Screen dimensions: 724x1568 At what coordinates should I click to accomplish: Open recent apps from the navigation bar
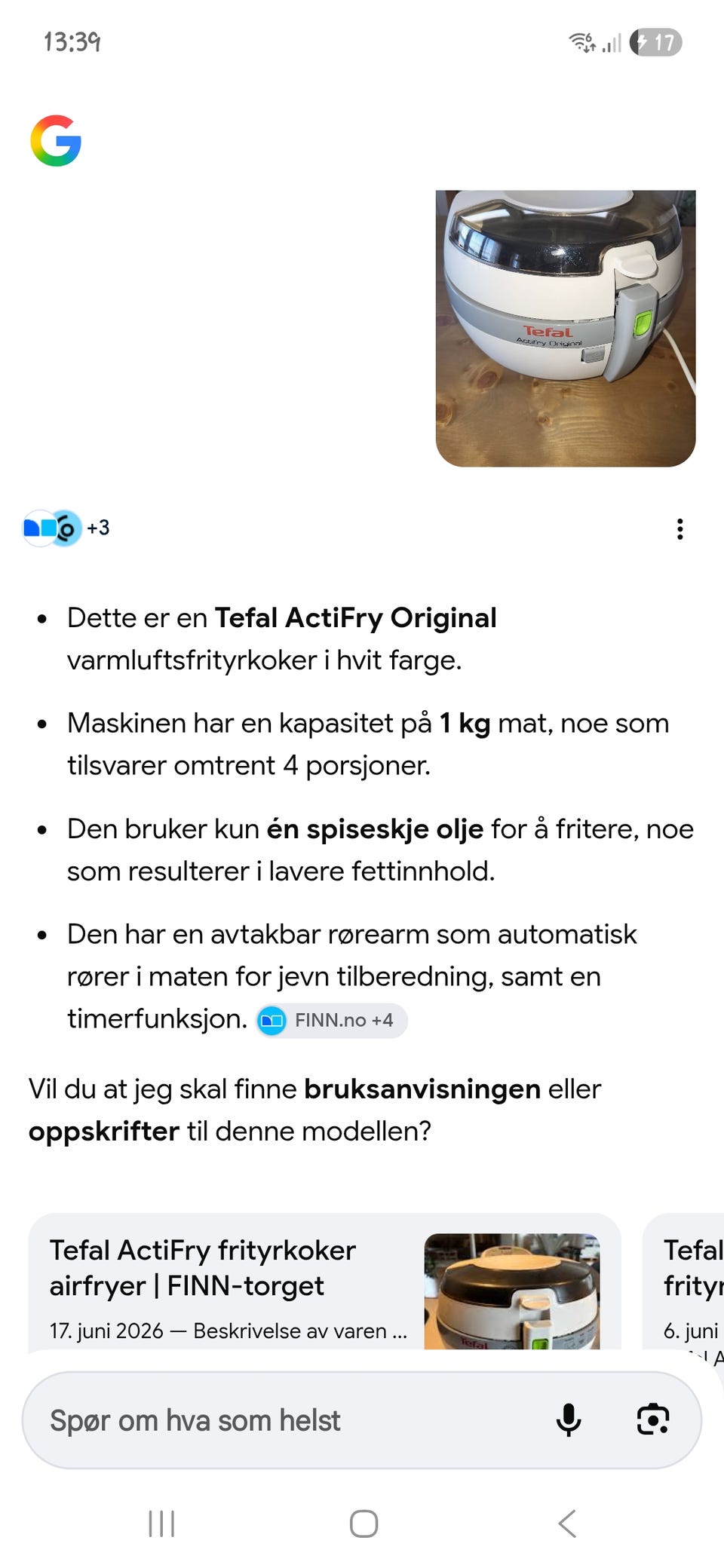161,1524
